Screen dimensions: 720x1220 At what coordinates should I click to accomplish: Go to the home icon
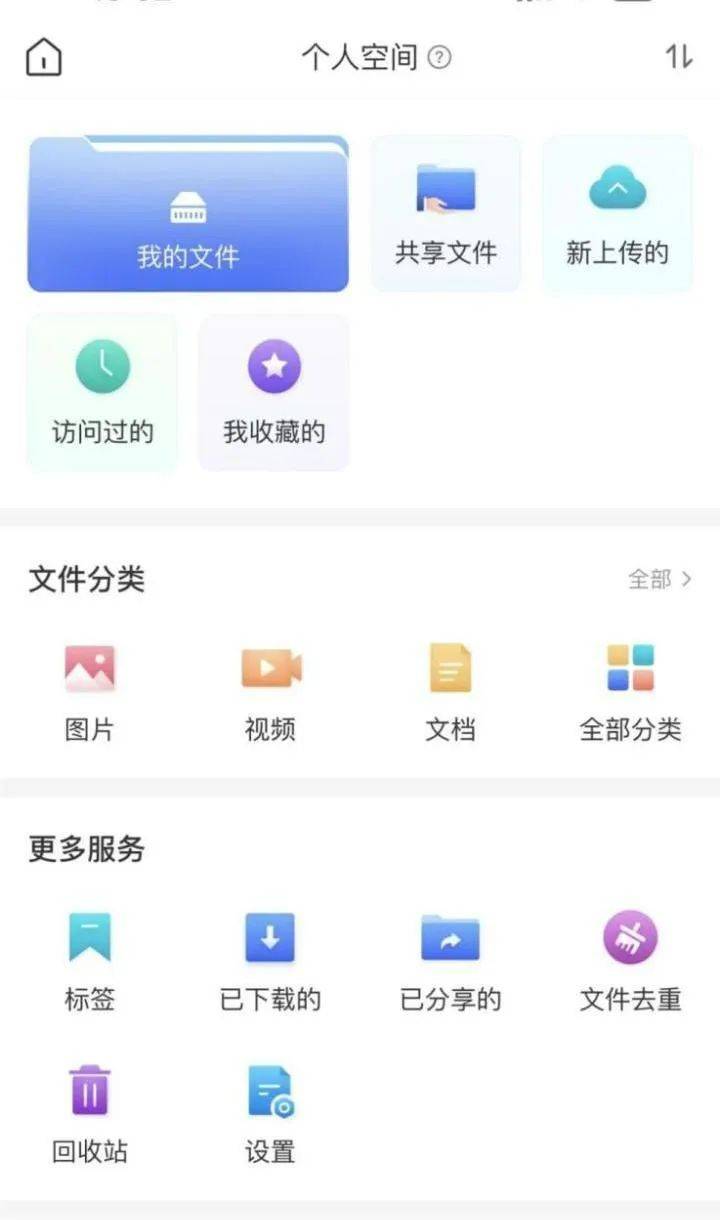44,57
